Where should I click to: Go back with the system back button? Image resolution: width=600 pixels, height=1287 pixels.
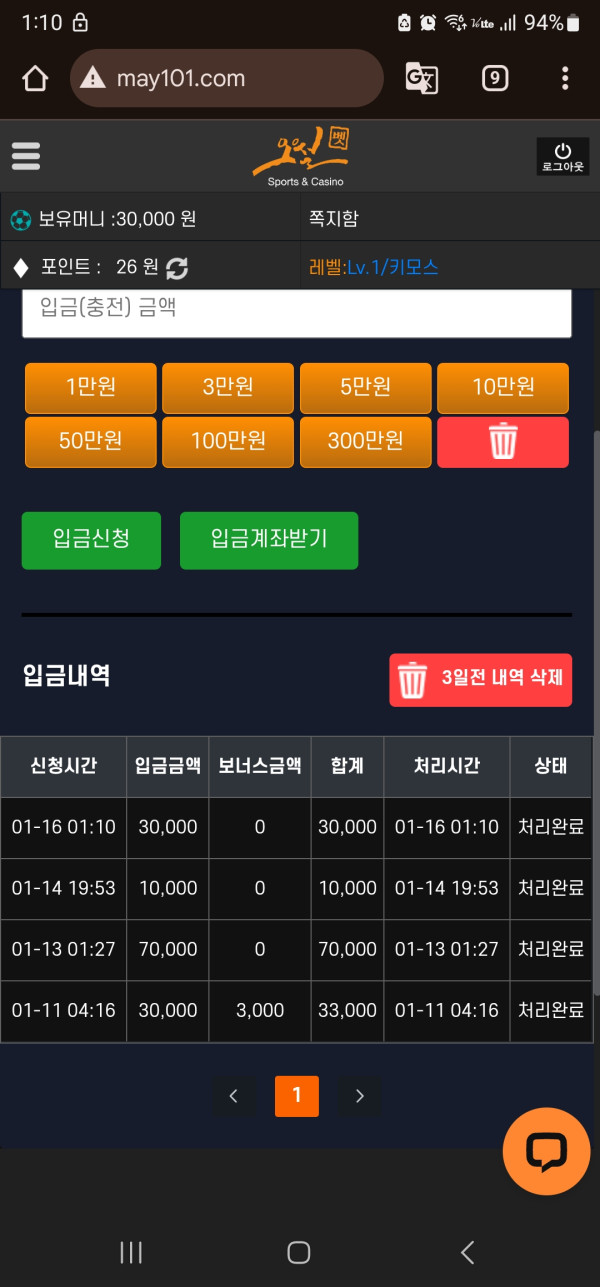pos(467,1251)
